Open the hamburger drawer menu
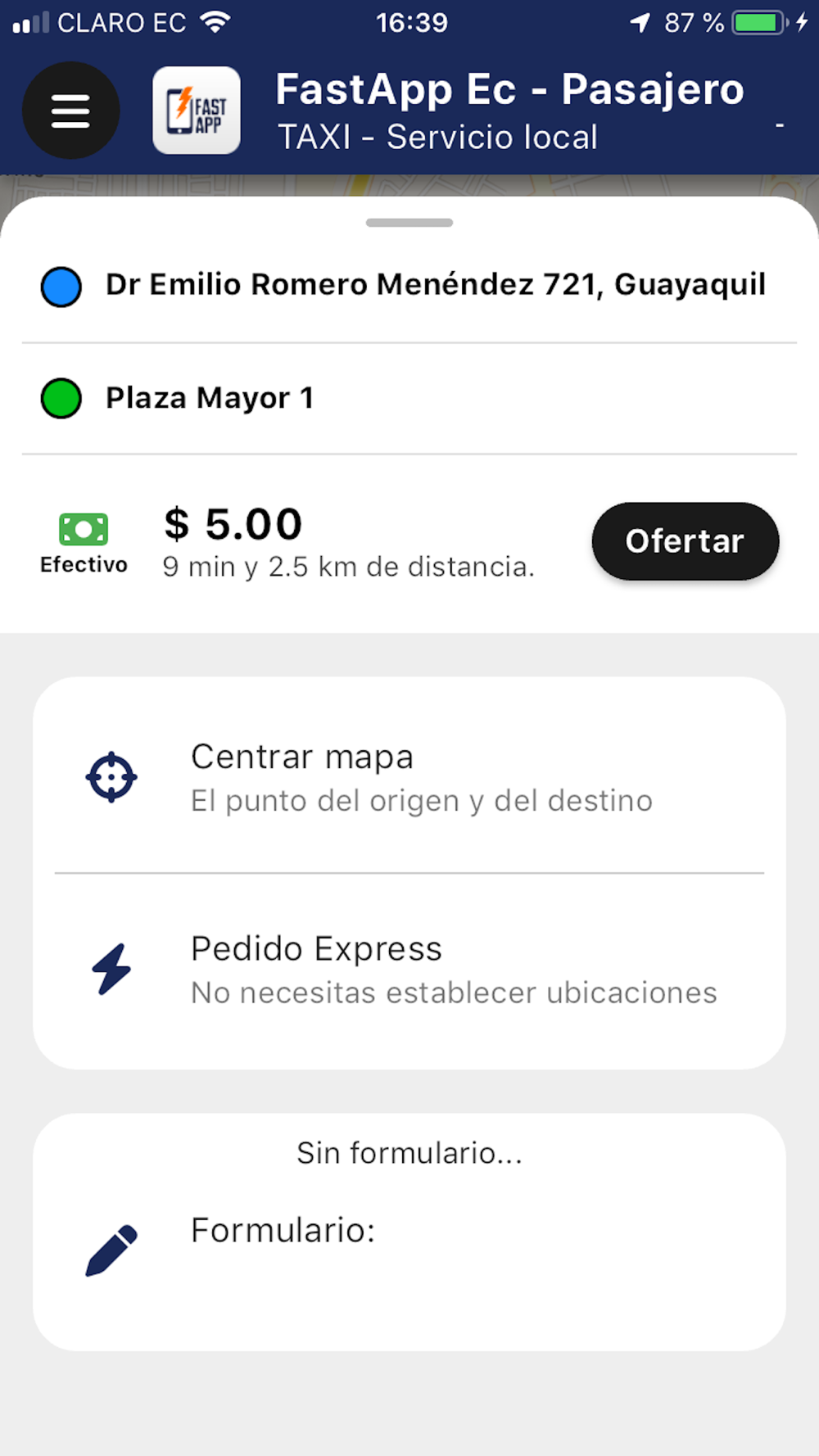Screen dimensions: 819x1456 click(x=70, y=111)
